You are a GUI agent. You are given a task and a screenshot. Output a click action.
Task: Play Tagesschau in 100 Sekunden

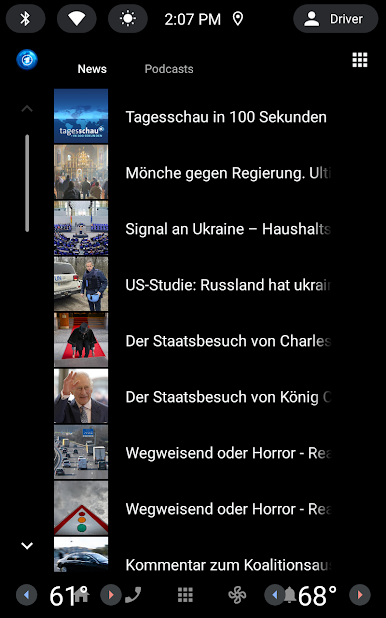[192, 116]
